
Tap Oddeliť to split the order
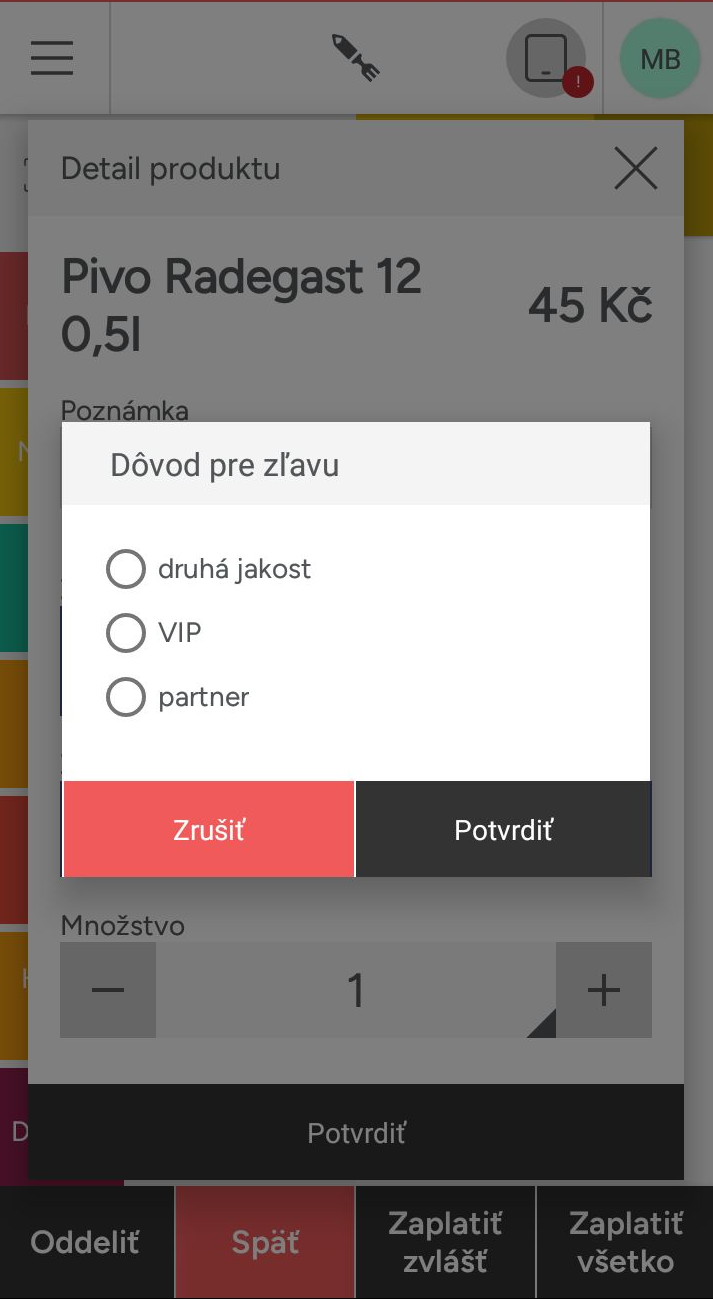(86, 1243)
